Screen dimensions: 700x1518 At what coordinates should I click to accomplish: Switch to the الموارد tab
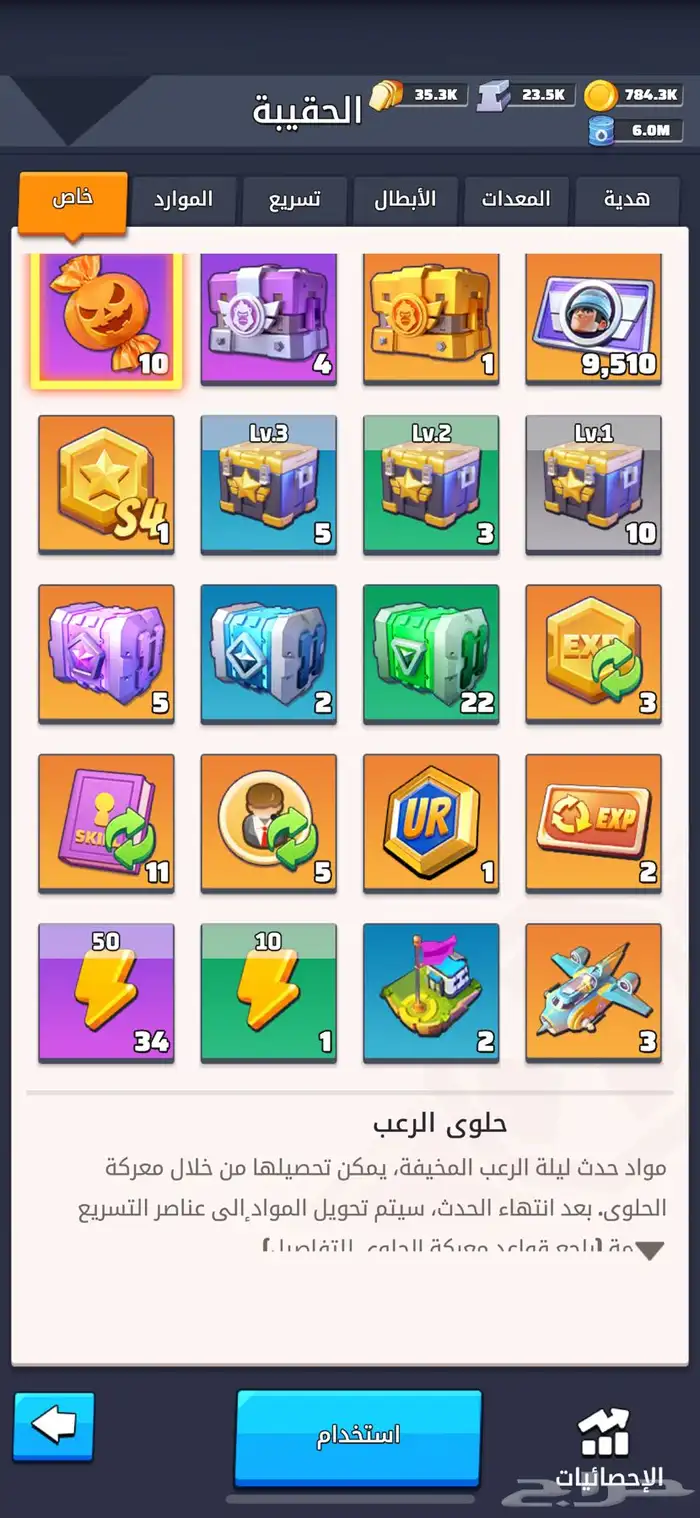pos(184,200)
